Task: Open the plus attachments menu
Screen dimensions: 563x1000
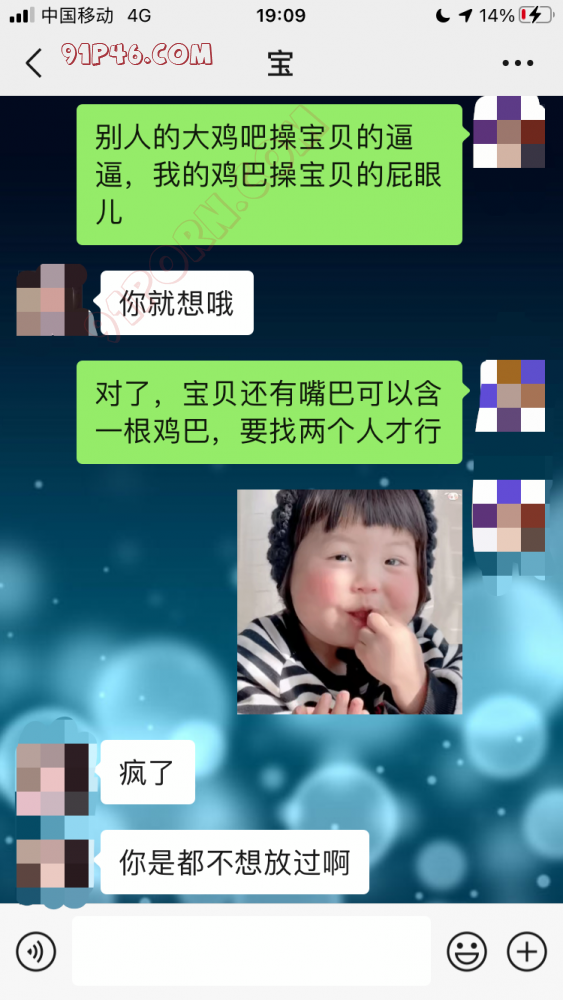Action: tap(527, 952)
